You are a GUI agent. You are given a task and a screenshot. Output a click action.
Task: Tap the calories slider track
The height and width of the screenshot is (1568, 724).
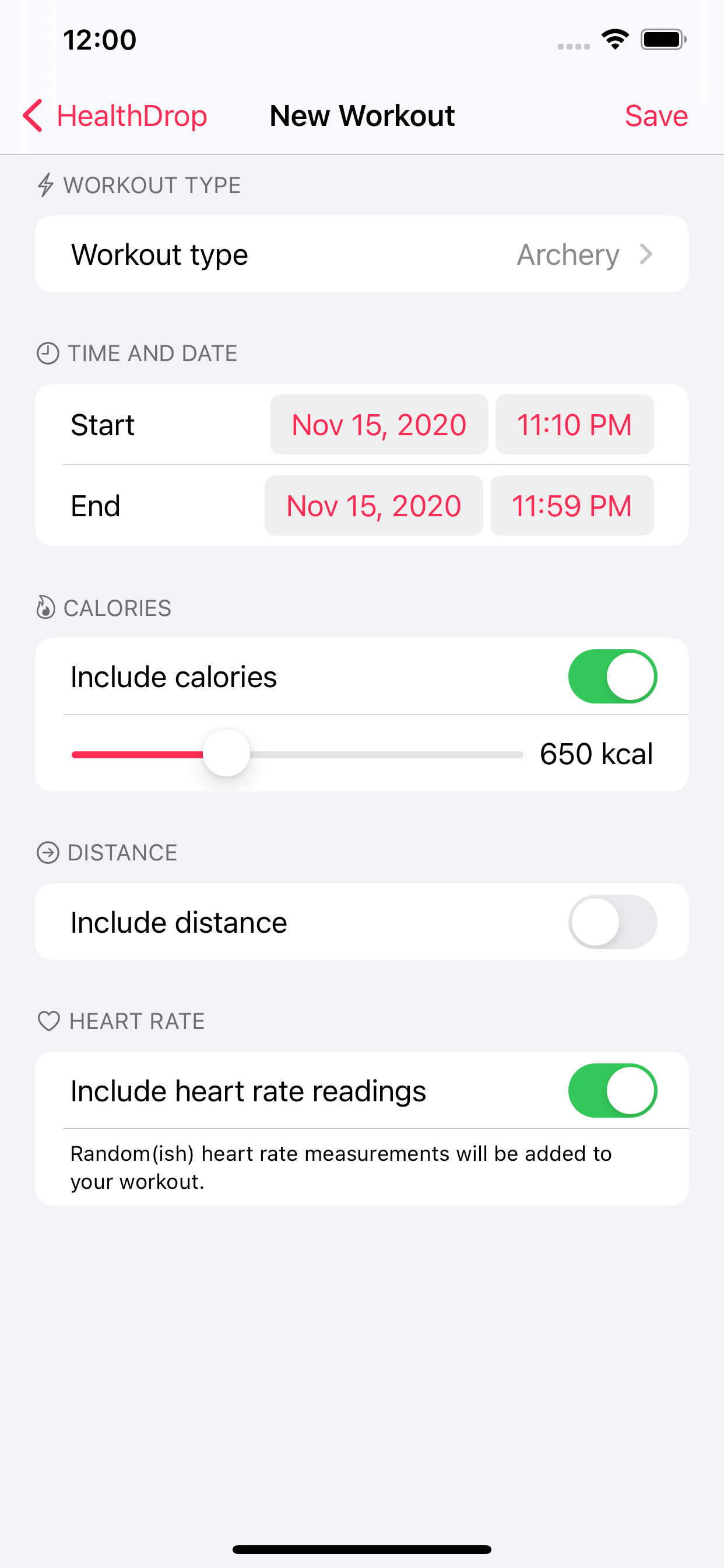[x=297, y=754]
